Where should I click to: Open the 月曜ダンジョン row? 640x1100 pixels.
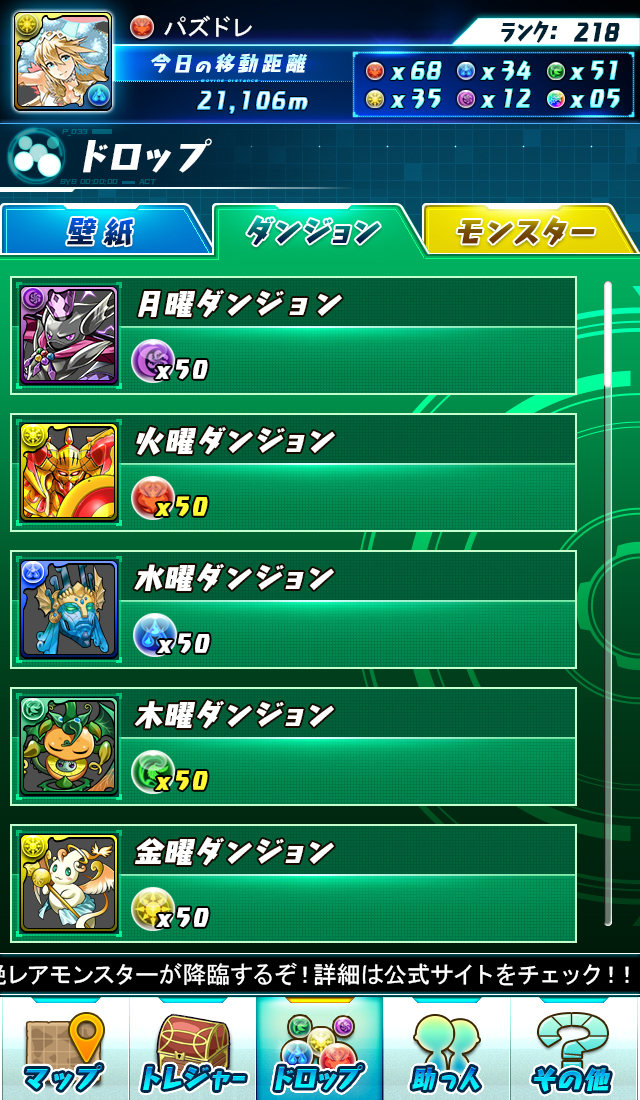click(x=294, y=336)
